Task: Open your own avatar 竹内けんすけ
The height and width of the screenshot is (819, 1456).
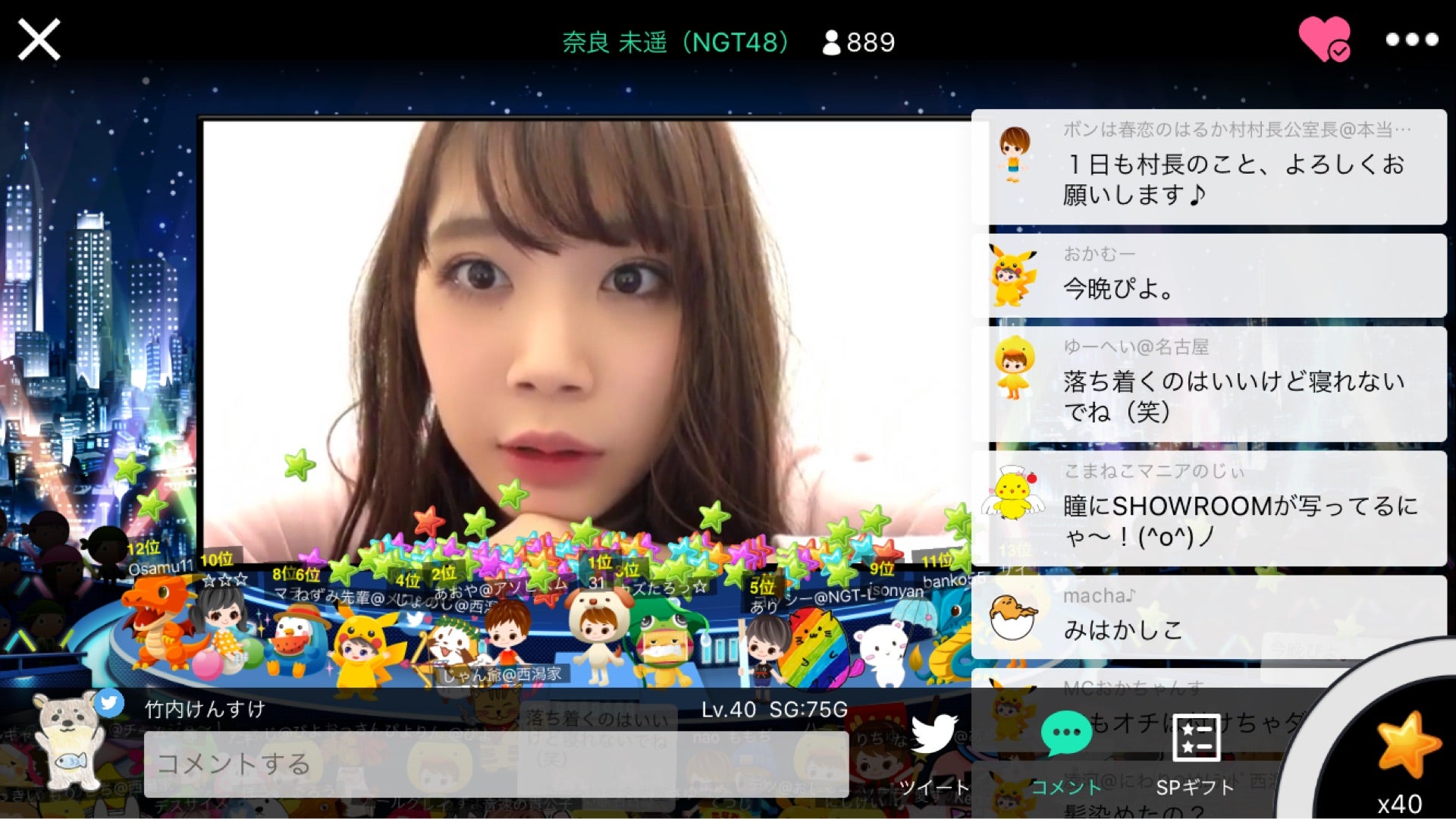Action: 70,741
